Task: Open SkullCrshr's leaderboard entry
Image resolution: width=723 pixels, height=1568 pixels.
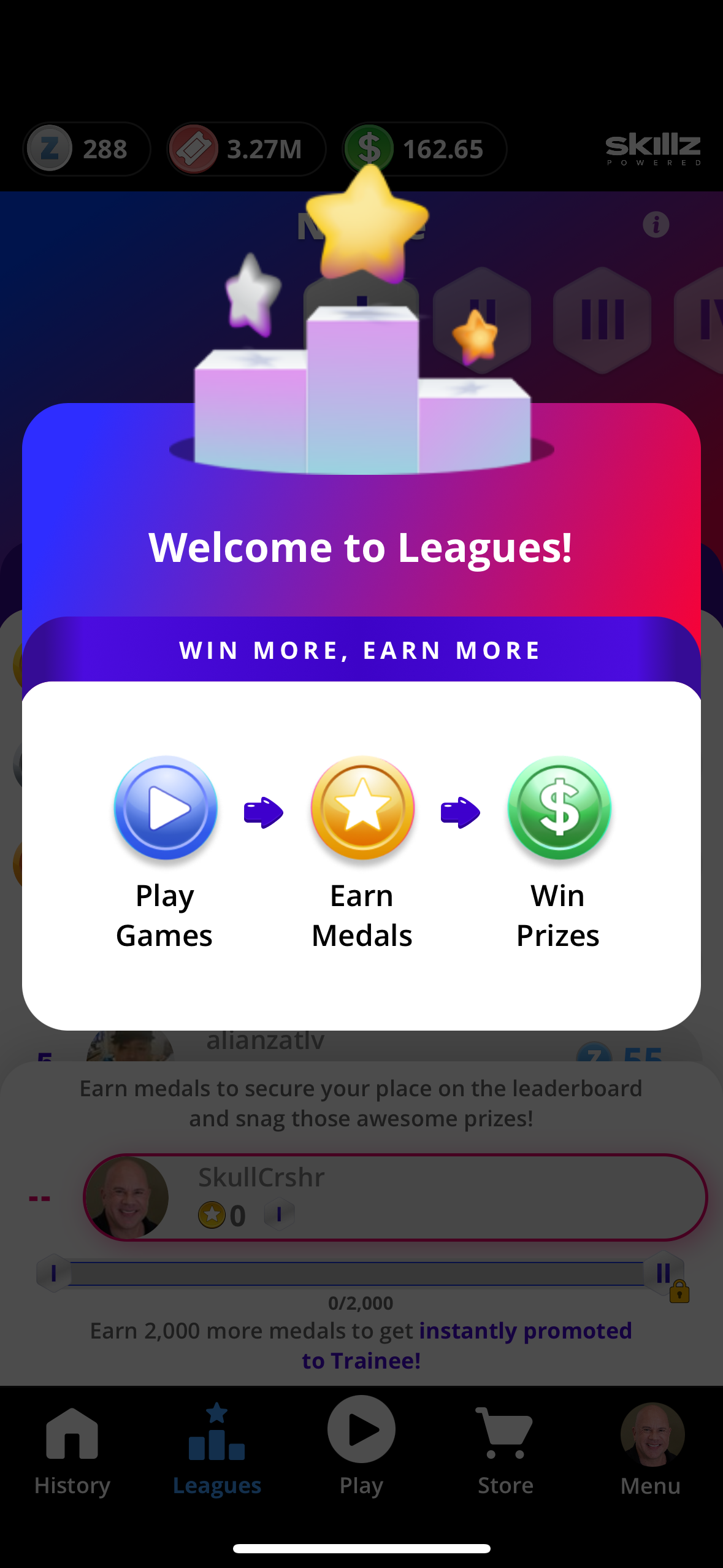Action: pos(395,1197)
